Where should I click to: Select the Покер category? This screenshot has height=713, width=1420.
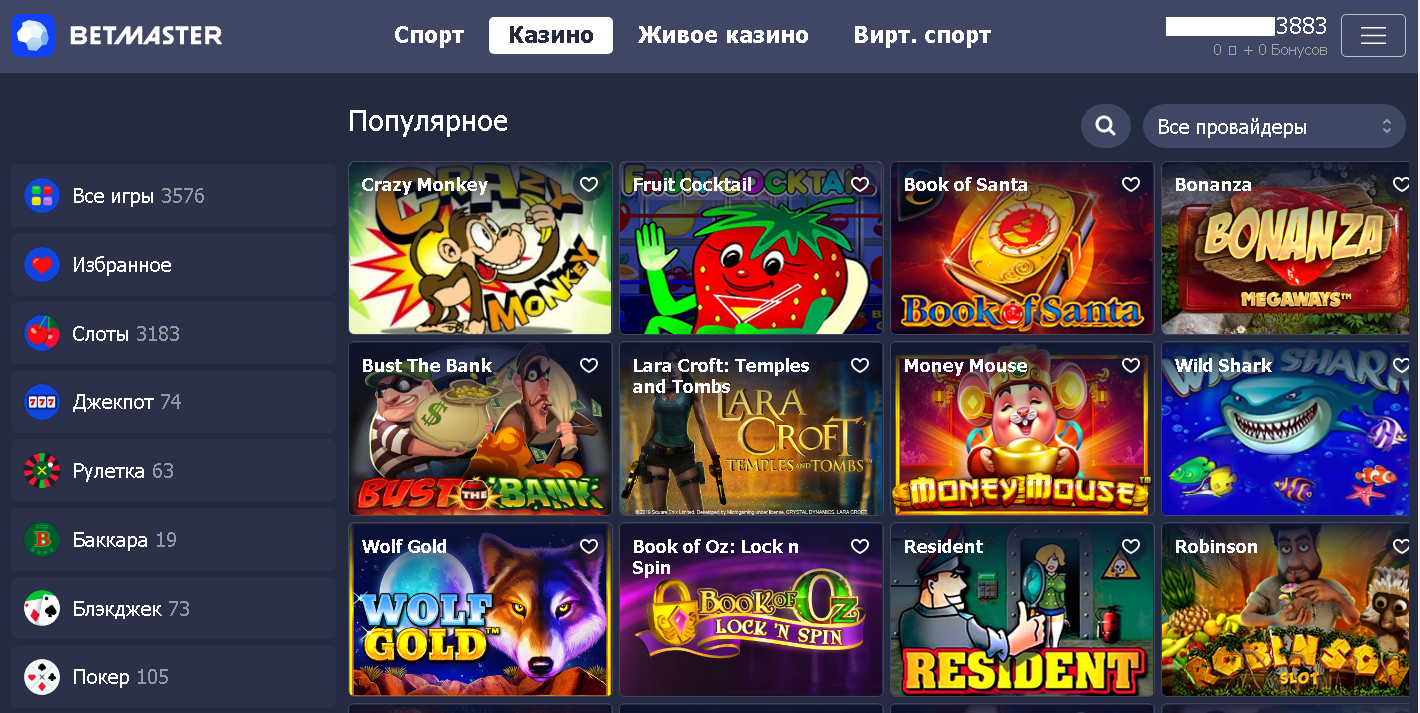click(x=173, y=677)
